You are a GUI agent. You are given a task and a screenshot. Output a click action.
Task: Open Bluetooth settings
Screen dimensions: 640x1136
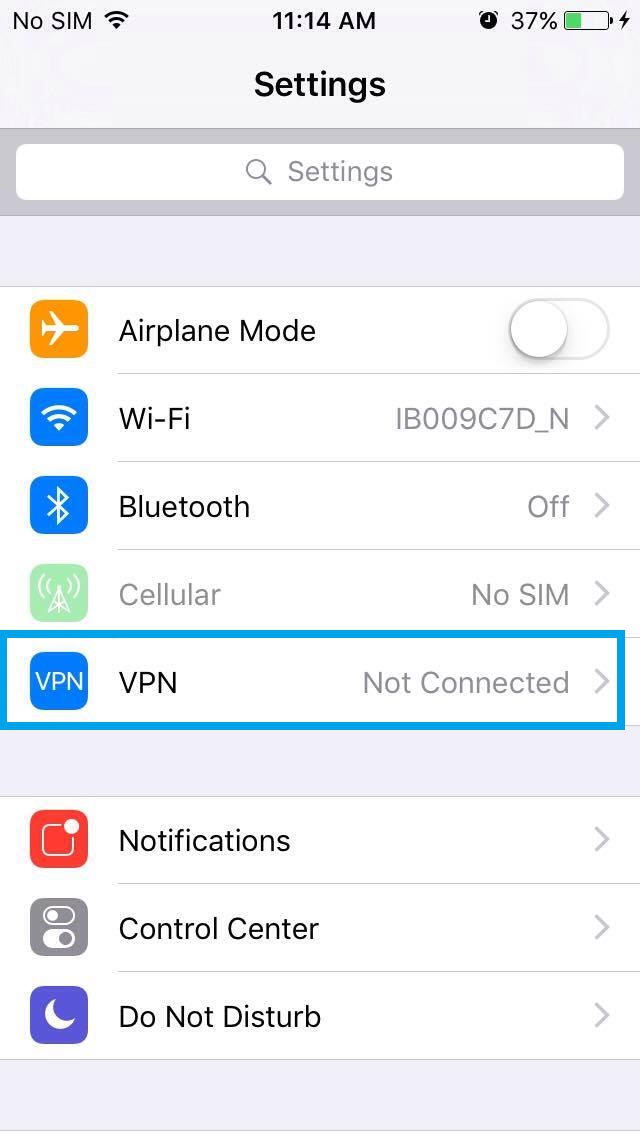[320, 506]
